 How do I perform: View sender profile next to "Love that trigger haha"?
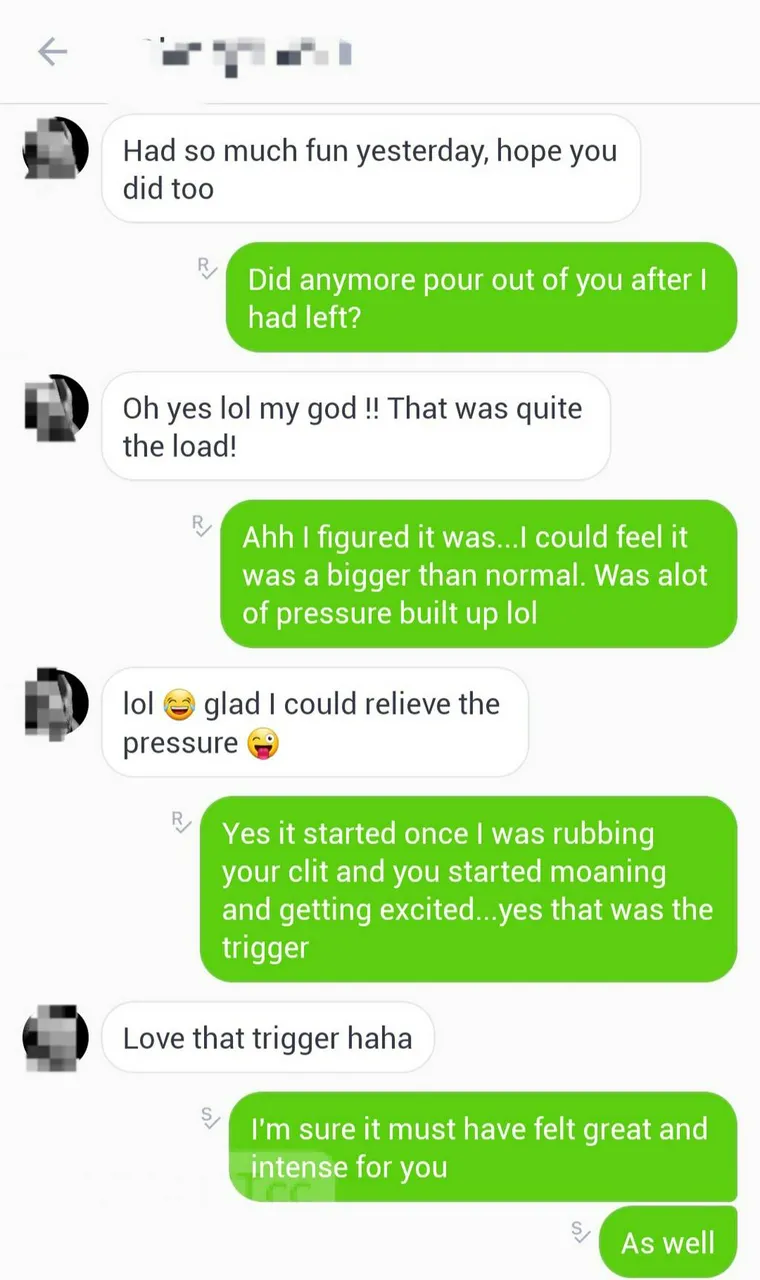click(56, 1037)
